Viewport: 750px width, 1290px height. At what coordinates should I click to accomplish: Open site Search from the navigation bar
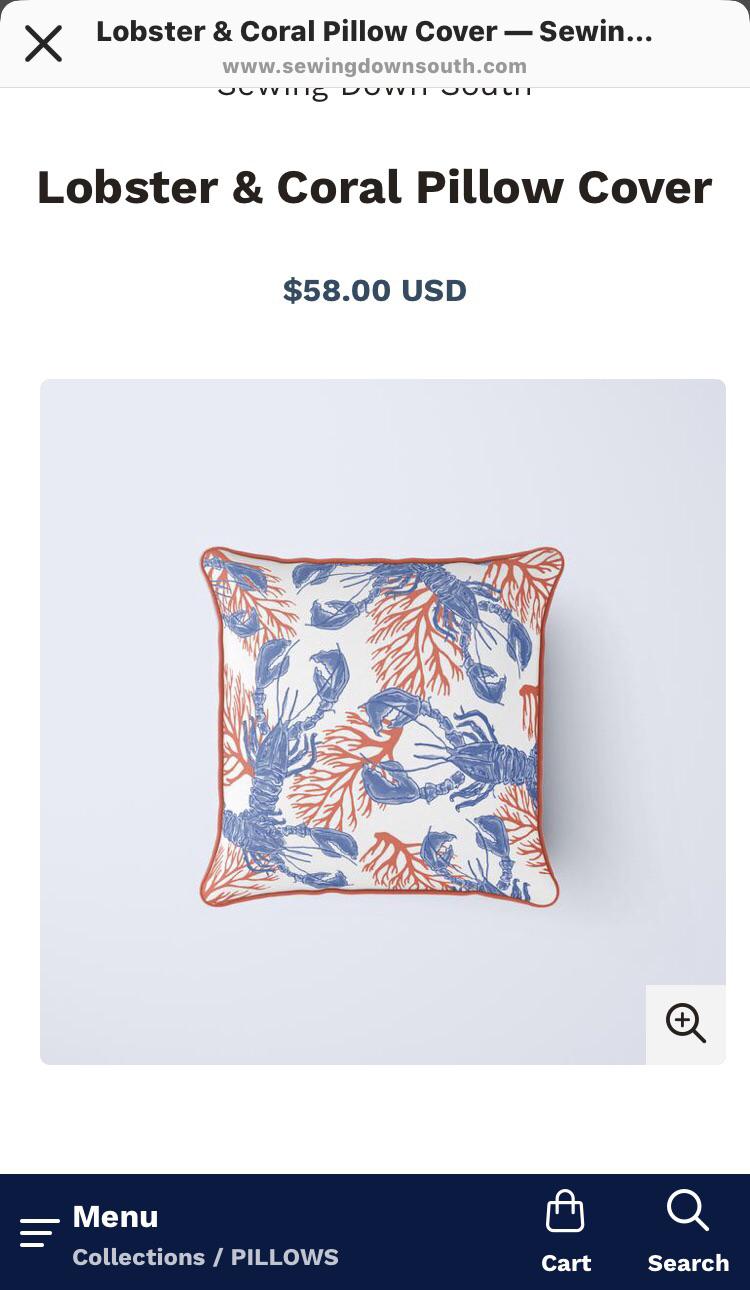coord(688,1209)
